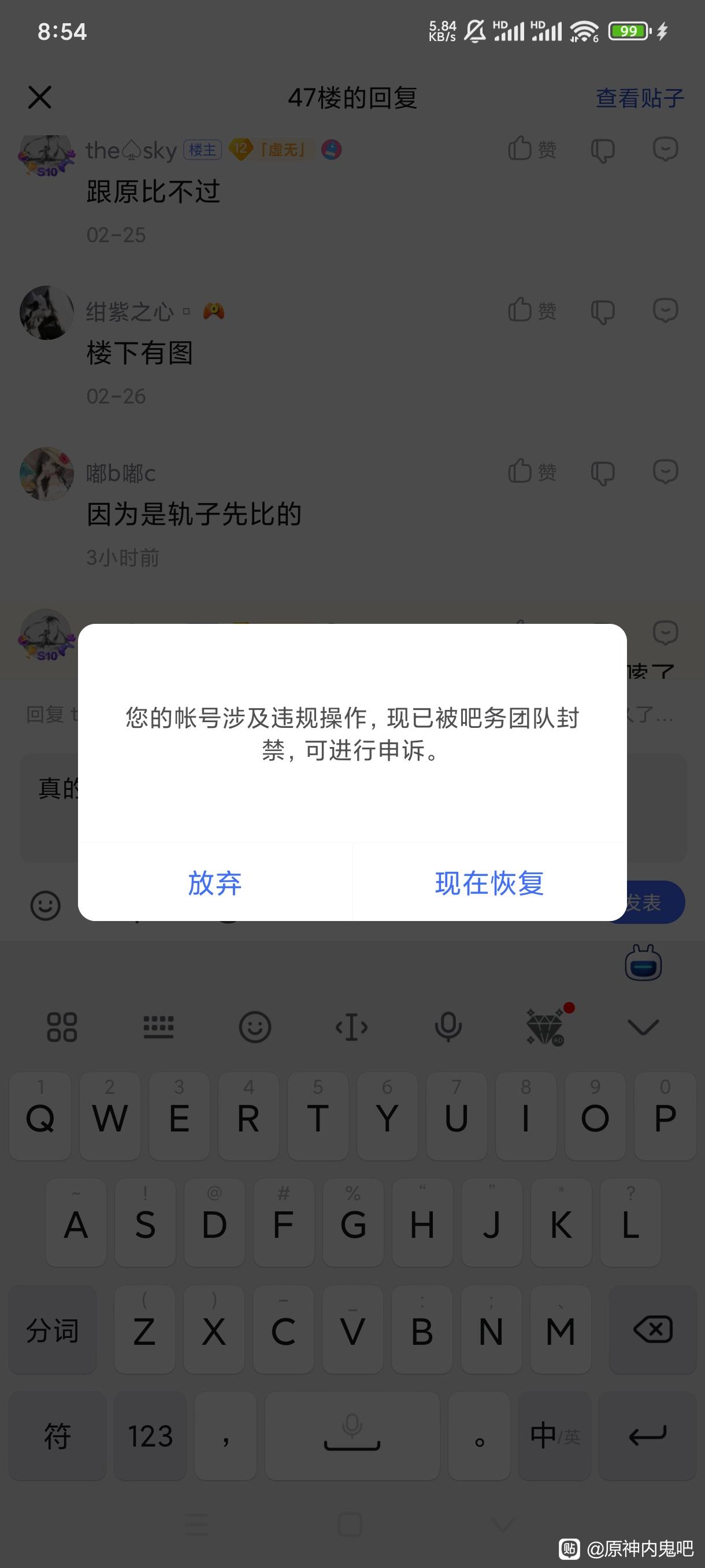Open 绀紫之心's avatar profile
Viewport: 705px width, 1568px height.
[47, 312]
